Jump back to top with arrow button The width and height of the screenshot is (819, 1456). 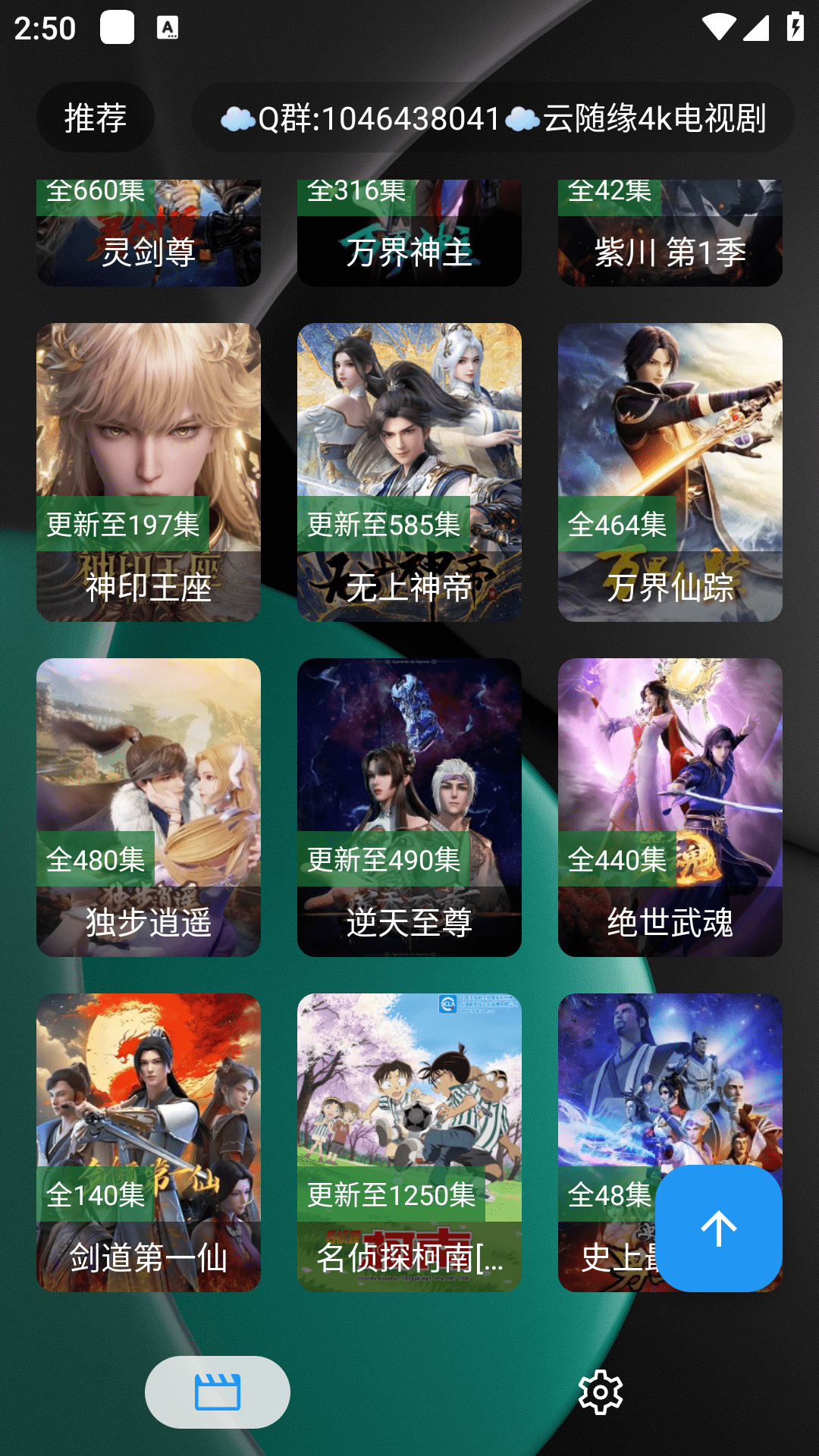[x=719, y=1228]
